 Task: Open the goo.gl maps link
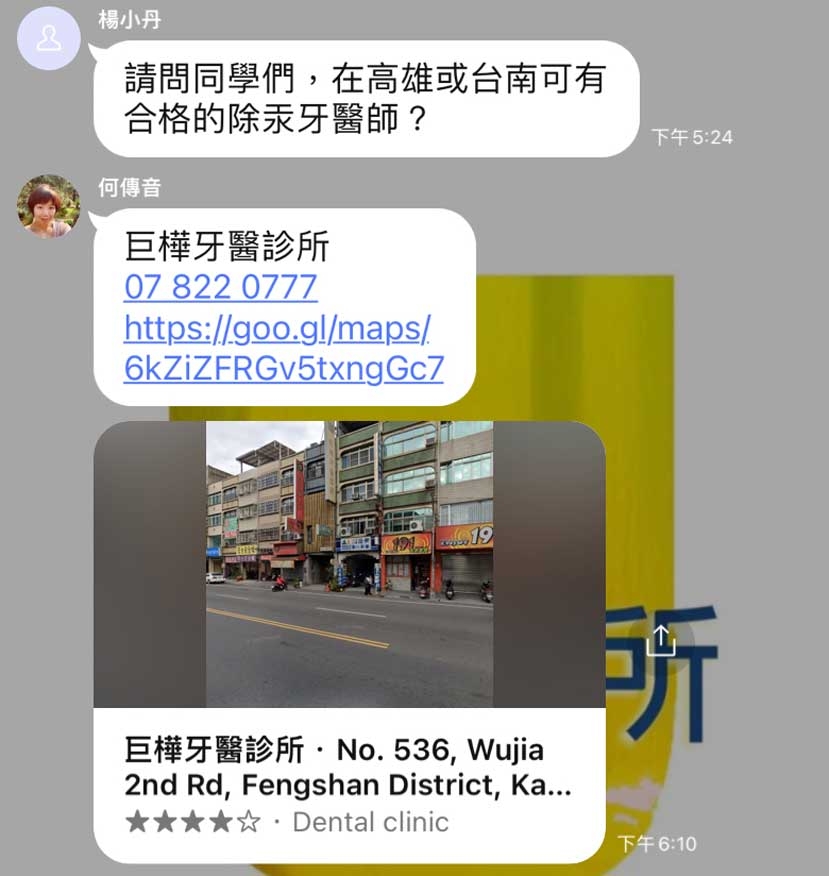[x=283, y=348]
